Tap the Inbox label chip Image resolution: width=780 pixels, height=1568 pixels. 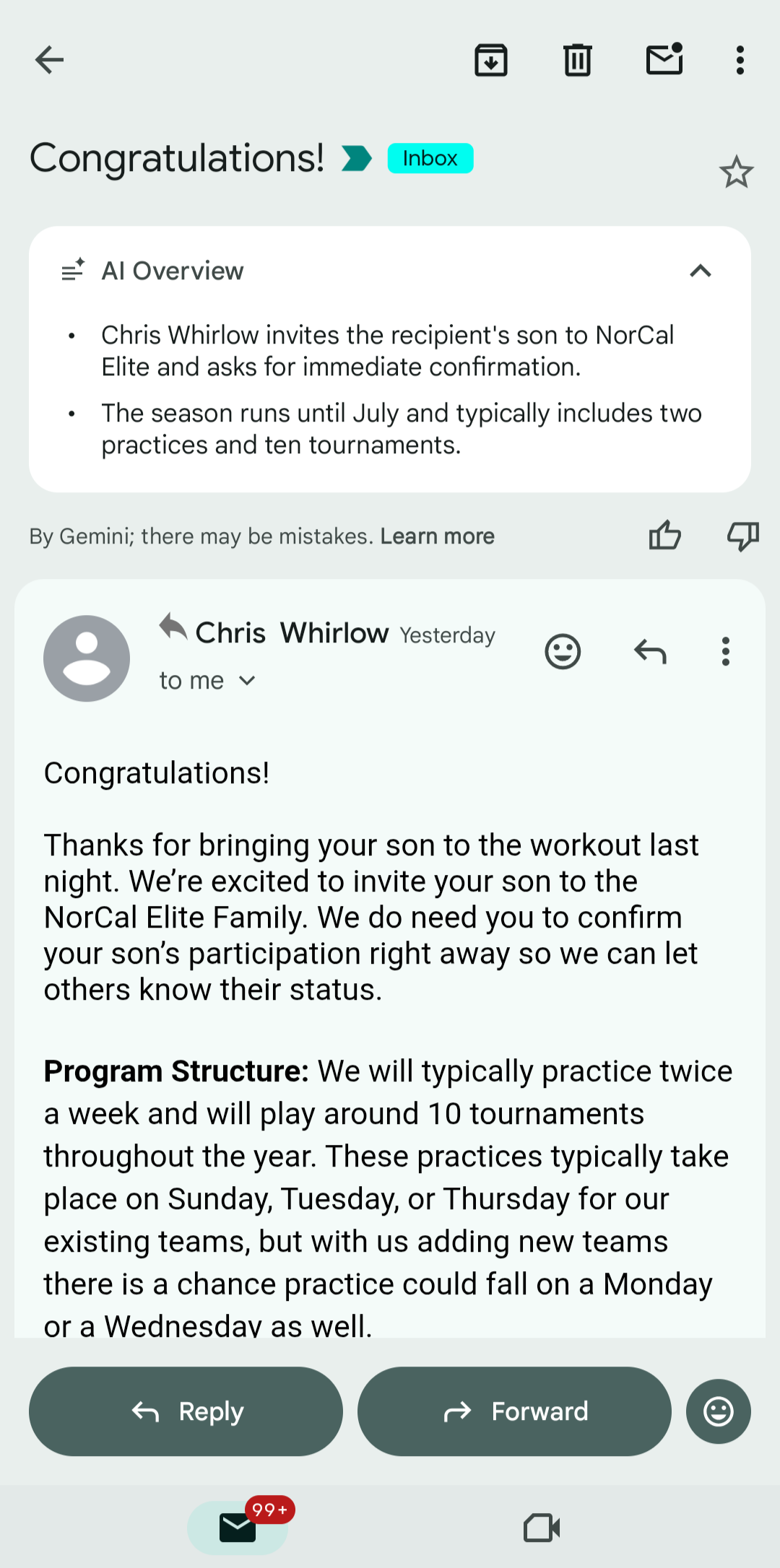[x=430, y=158]
